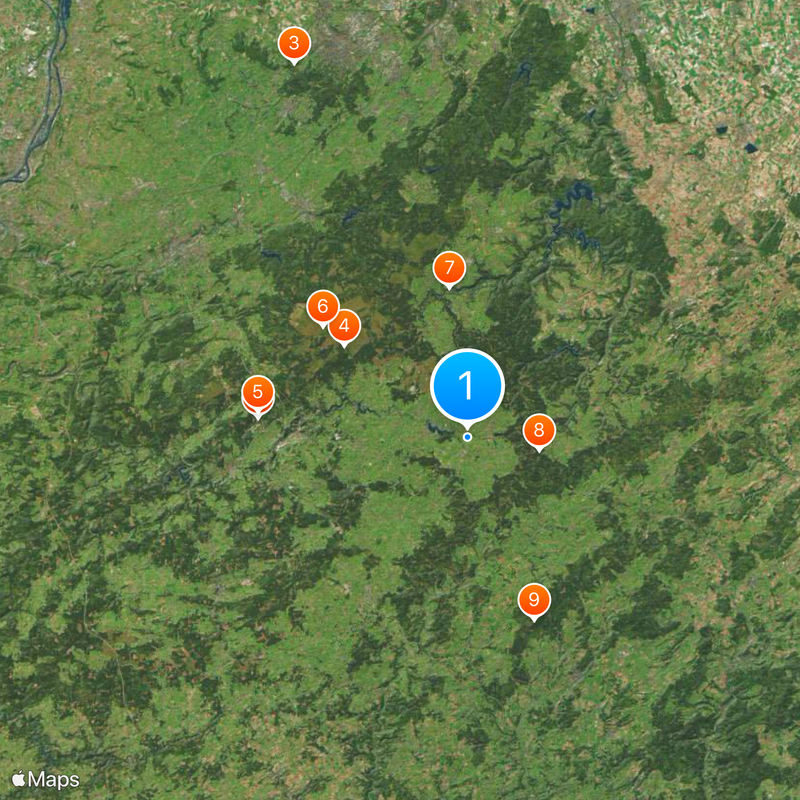Image resolution: width=800 pixels, height=800 pixels.
Task: Select the large blue pin number 1
Action: click(467, 386)
